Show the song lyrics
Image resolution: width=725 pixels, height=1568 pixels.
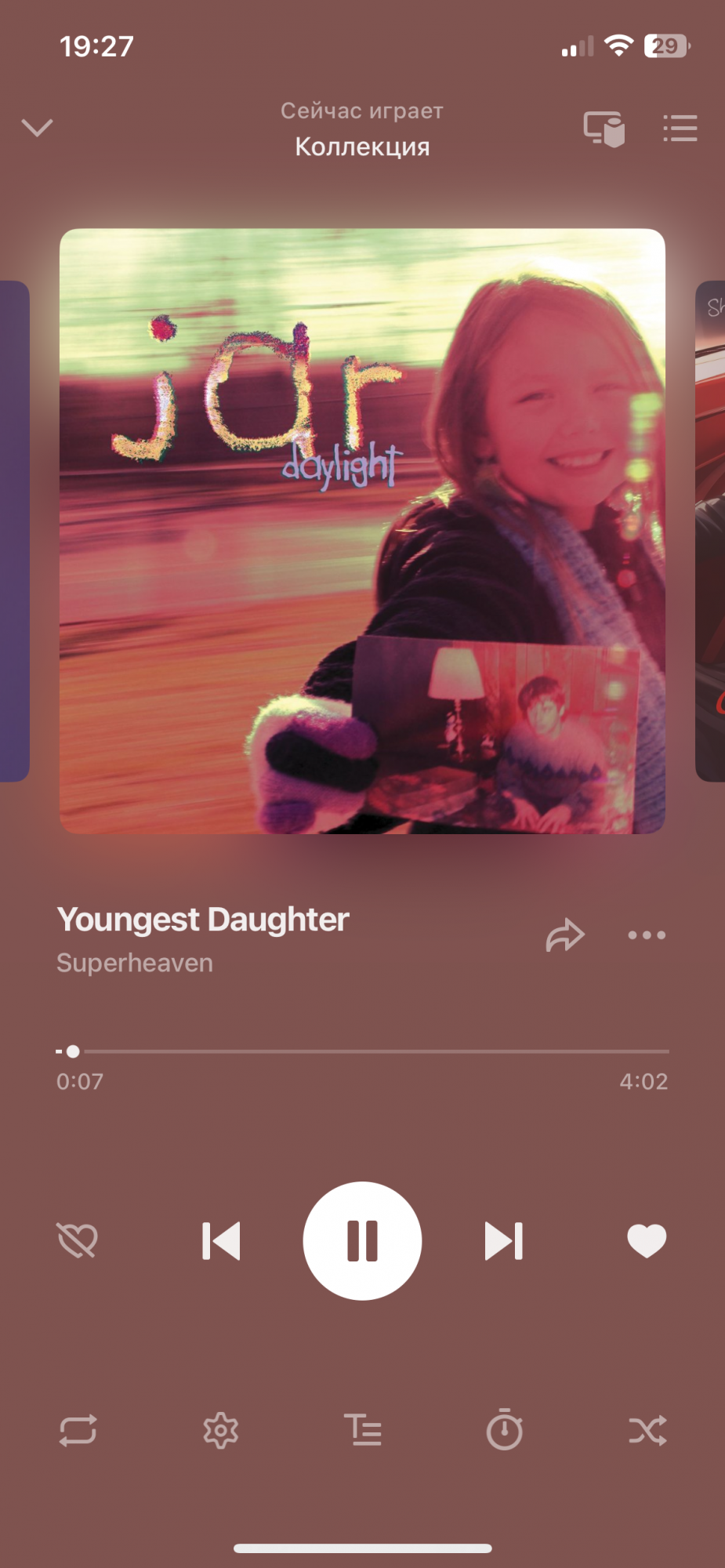tap(363, 1431)
